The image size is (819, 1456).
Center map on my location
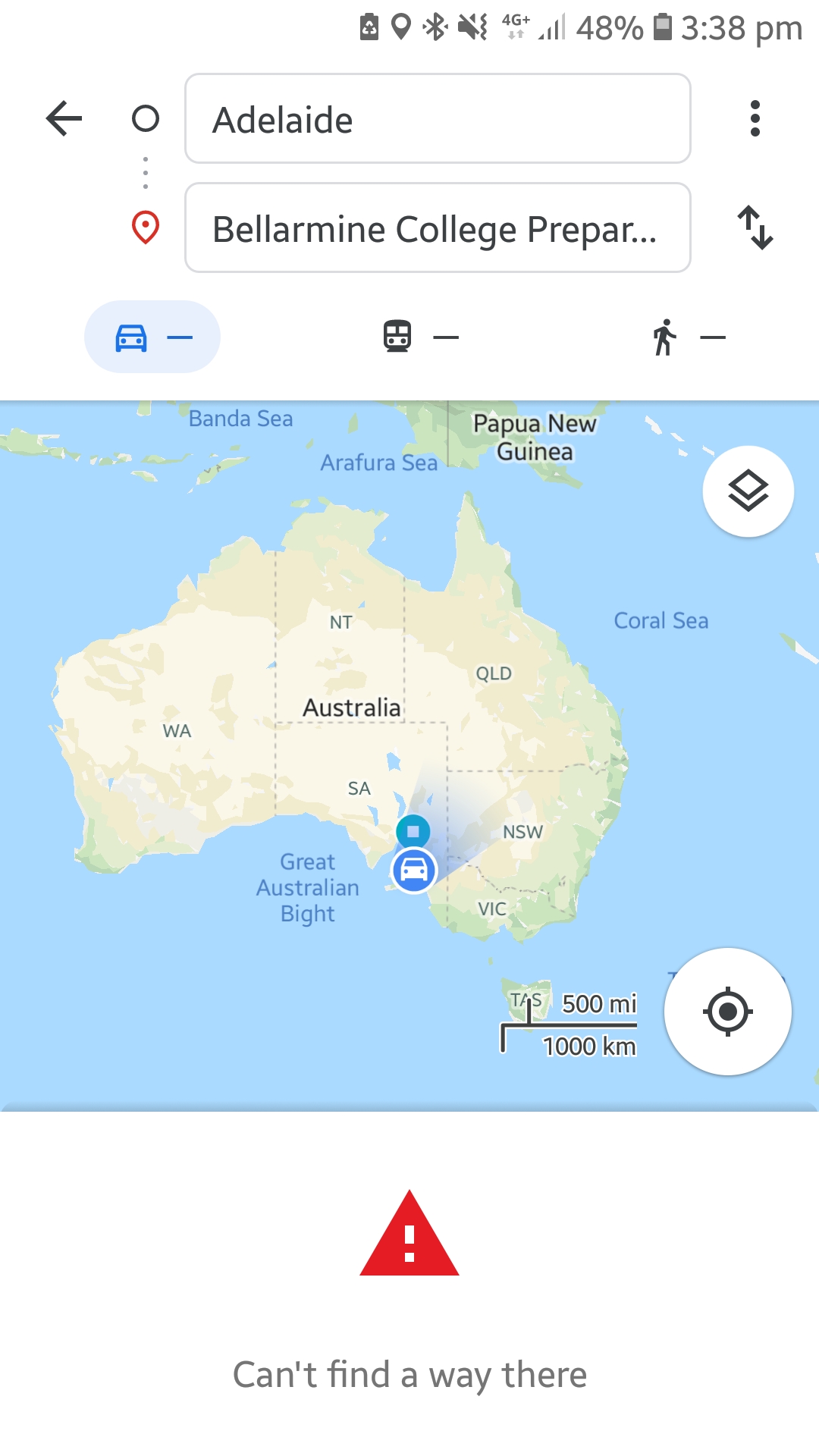point(728,1012)
